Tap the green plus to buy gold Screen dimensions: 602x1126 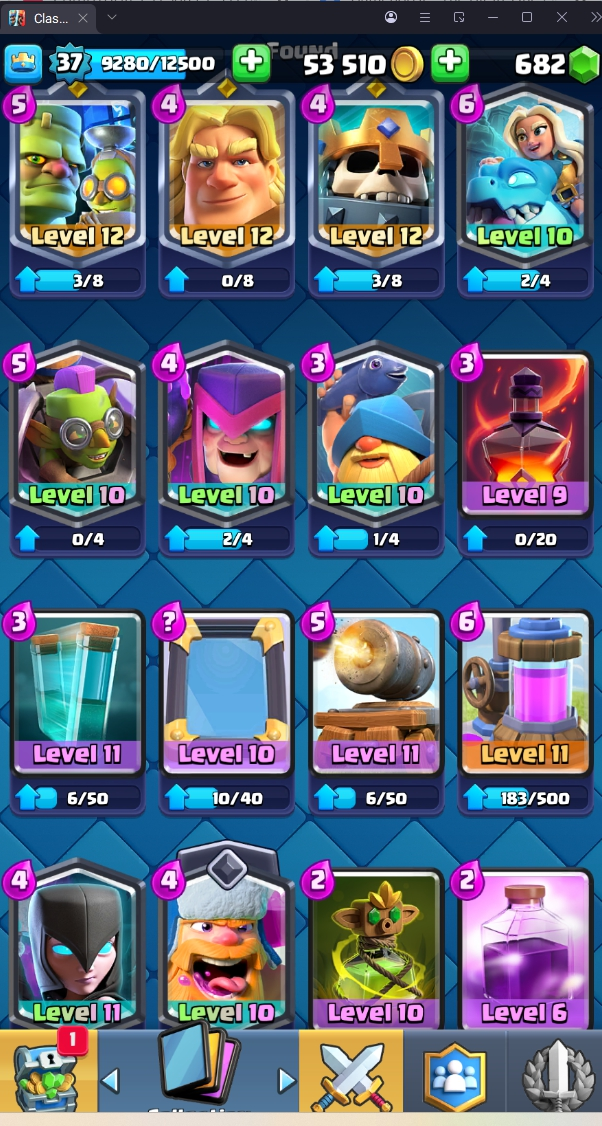point(450,64)
